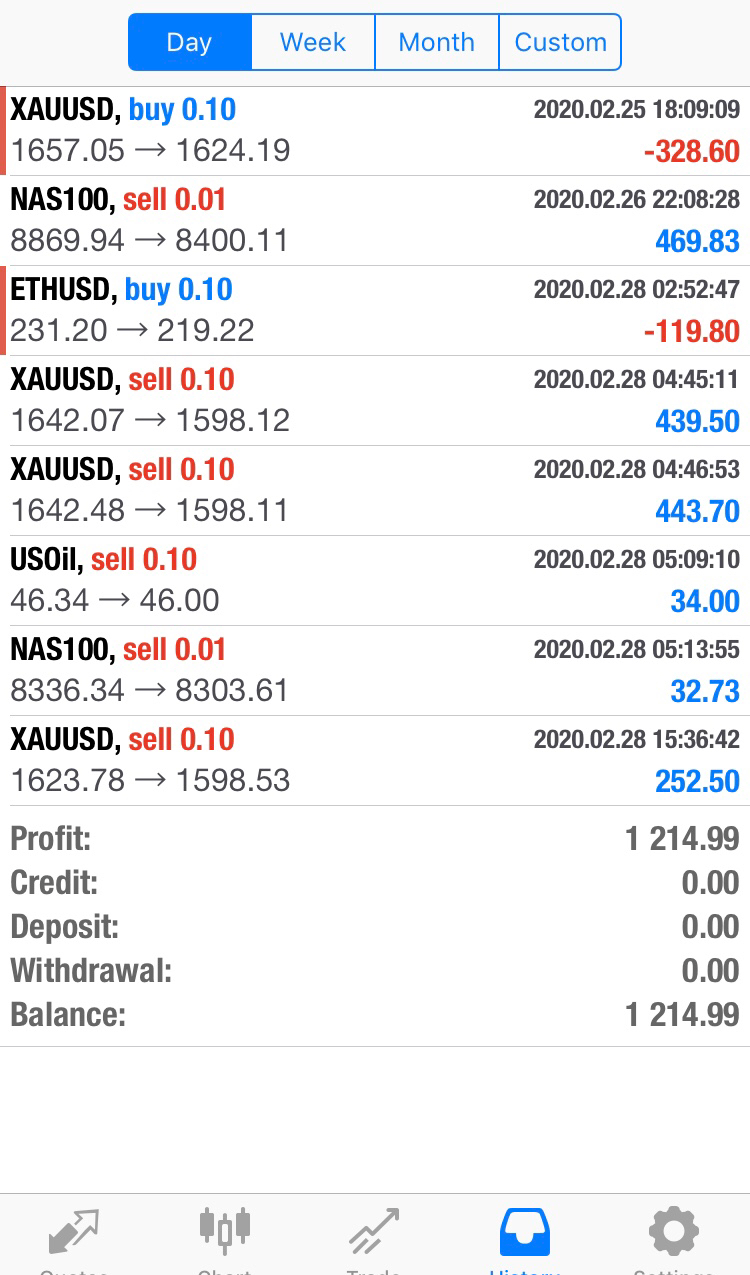
Task: Expand the XAUUSD sell trade with 439.50 profit
Action: coord(375,401)
